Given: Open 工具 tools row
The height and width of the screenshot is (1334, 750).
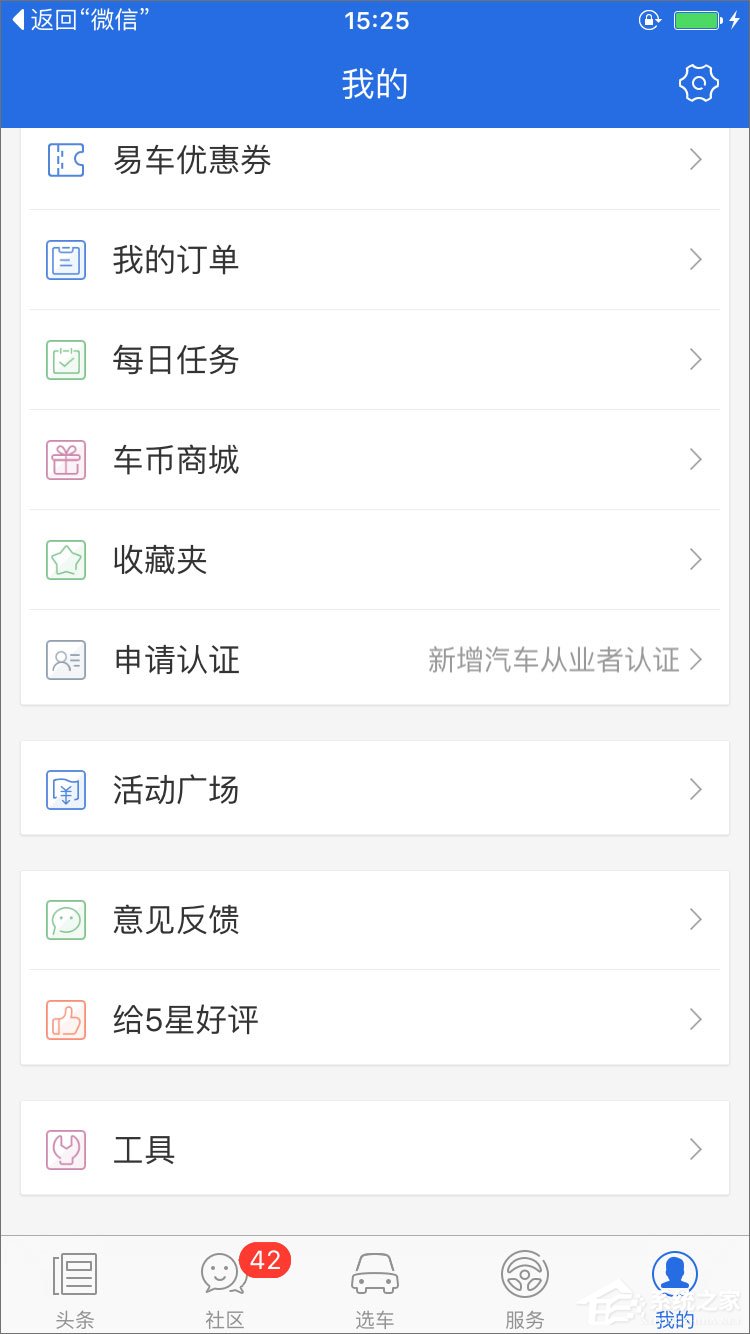Looking at the screenshot, I should (374, 1150).
